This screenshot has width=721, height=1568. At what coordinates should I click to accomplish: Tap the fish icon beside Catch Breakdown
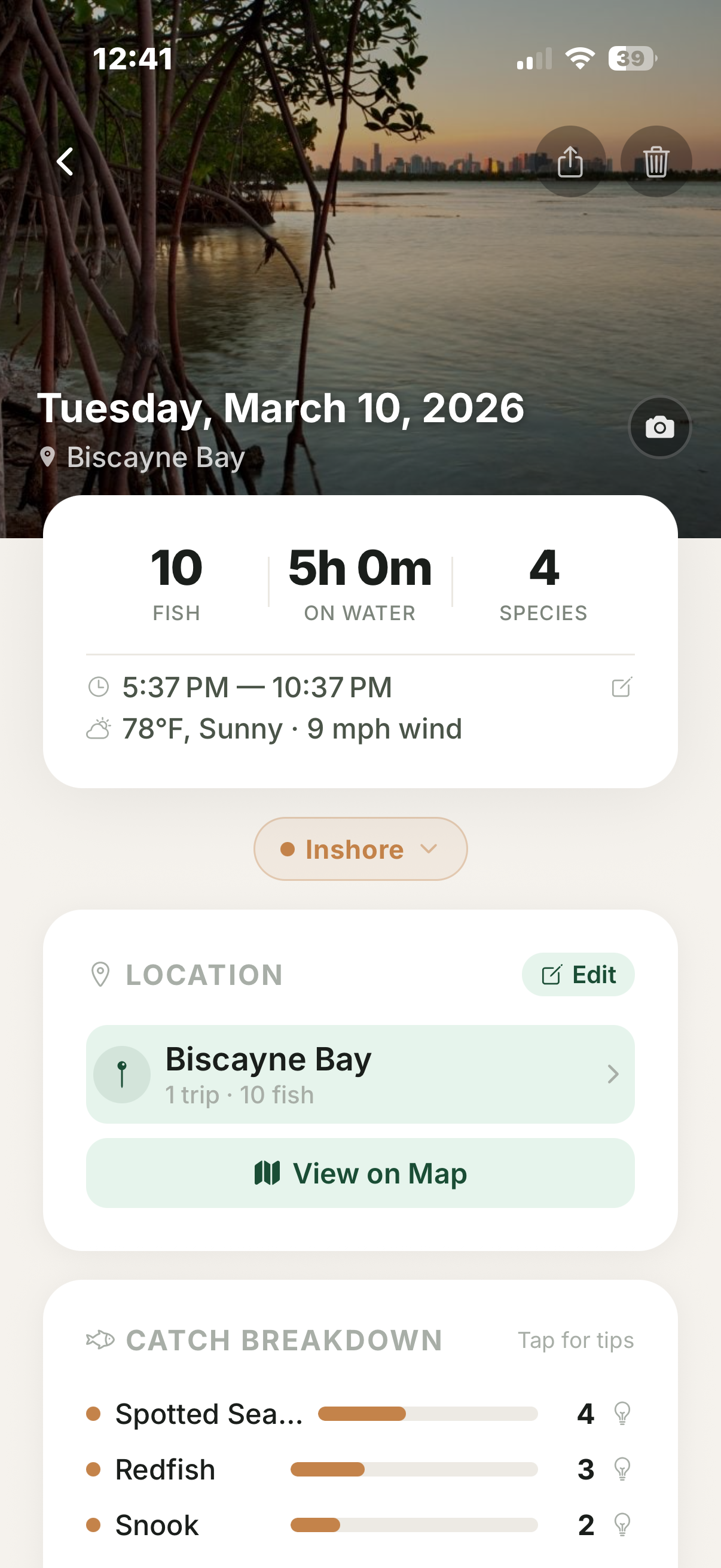point(99,1339)
